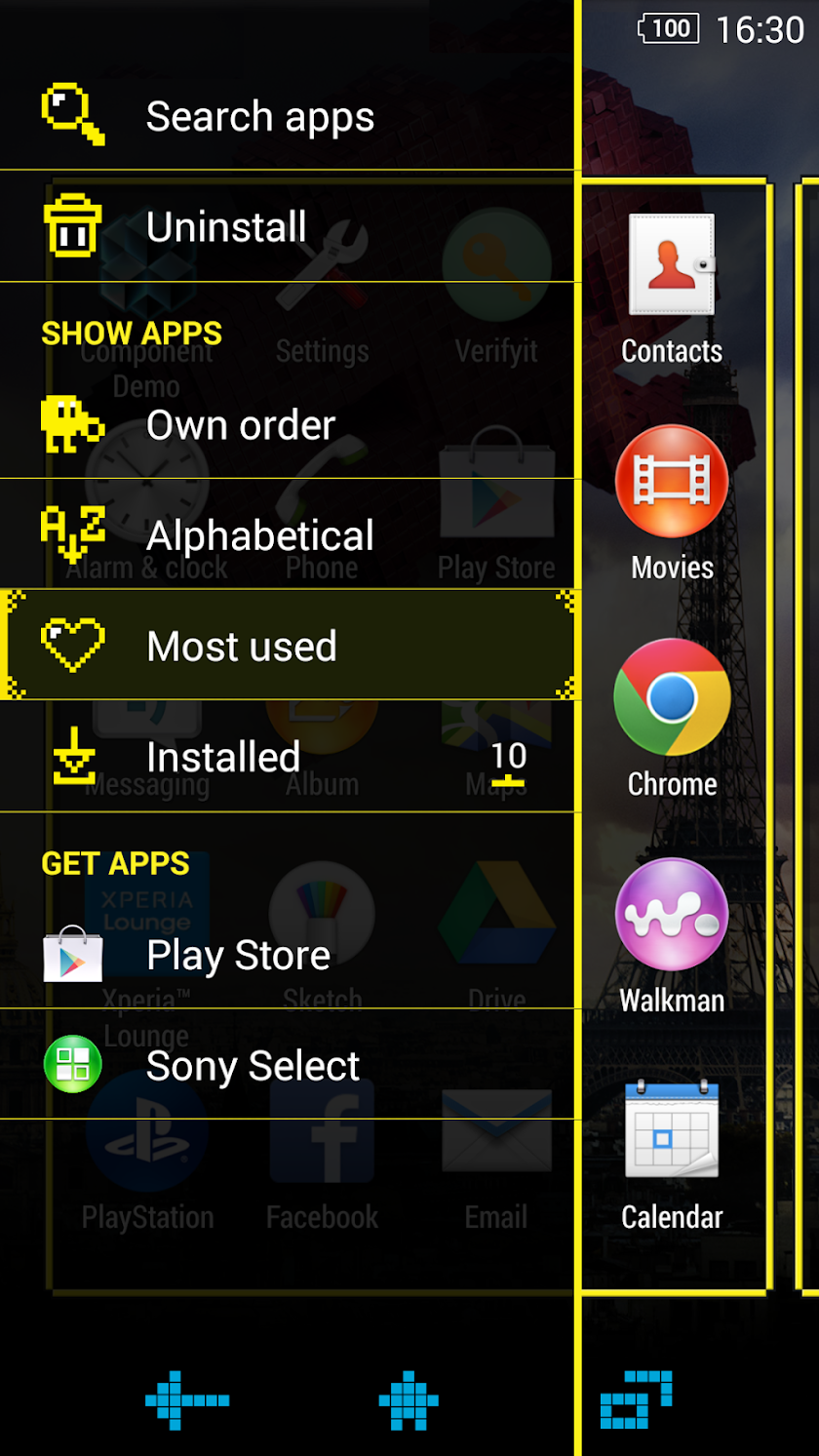819x1456 pixels.
Task: Open the Walkman app
Action: point(672,936)
